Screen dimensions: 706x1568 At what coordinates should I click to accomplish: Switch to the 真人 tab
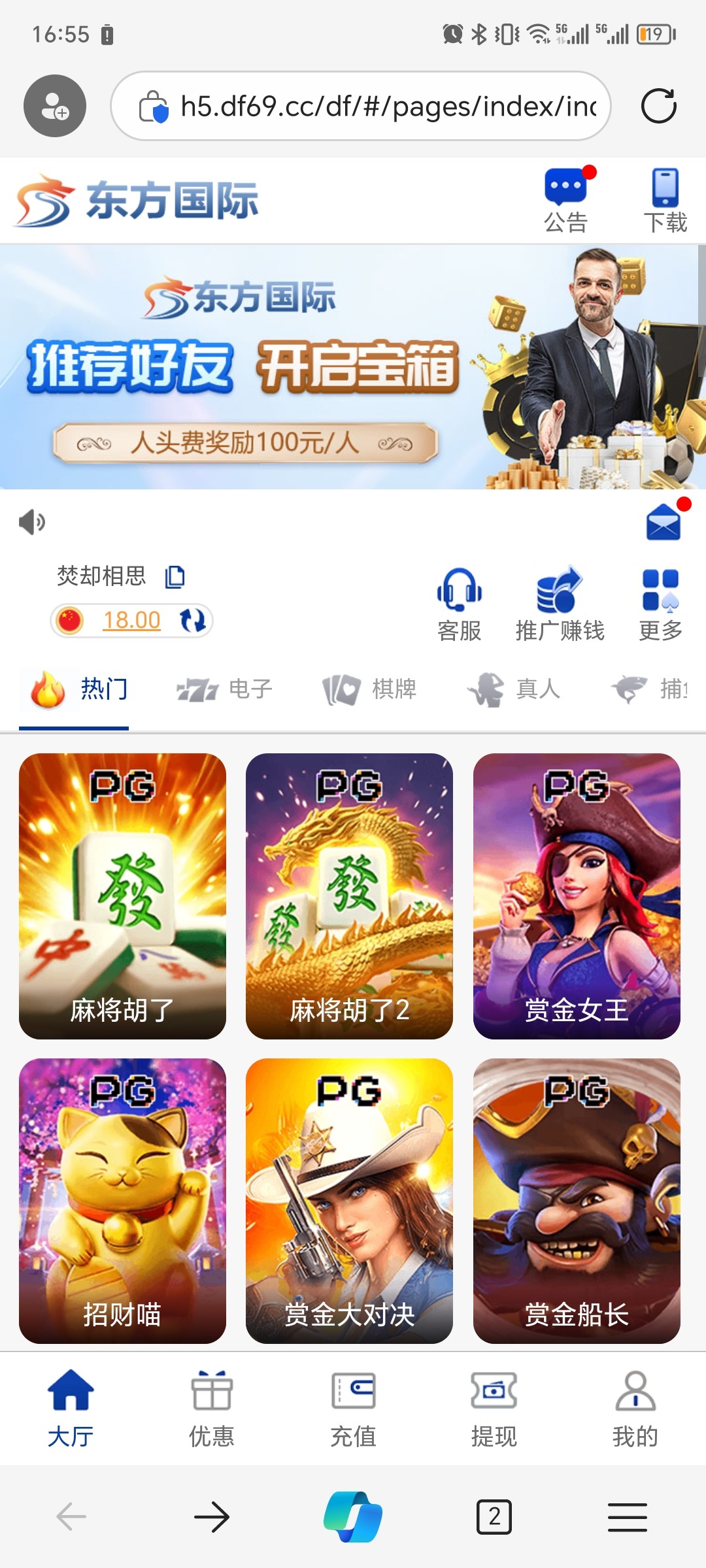pos(514,689)
